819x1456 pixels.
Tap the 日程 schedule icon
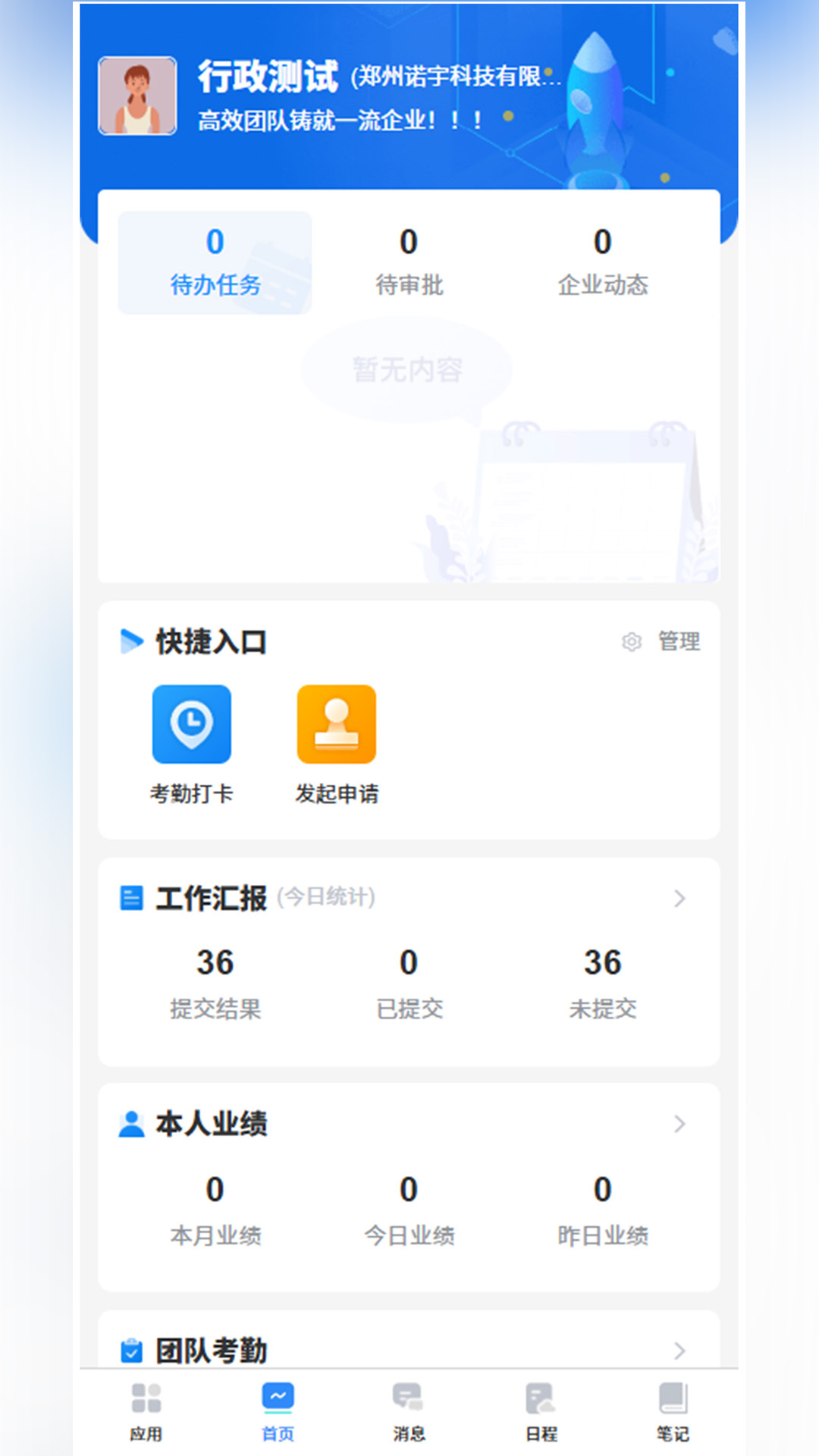click(x=540, y=1412)
